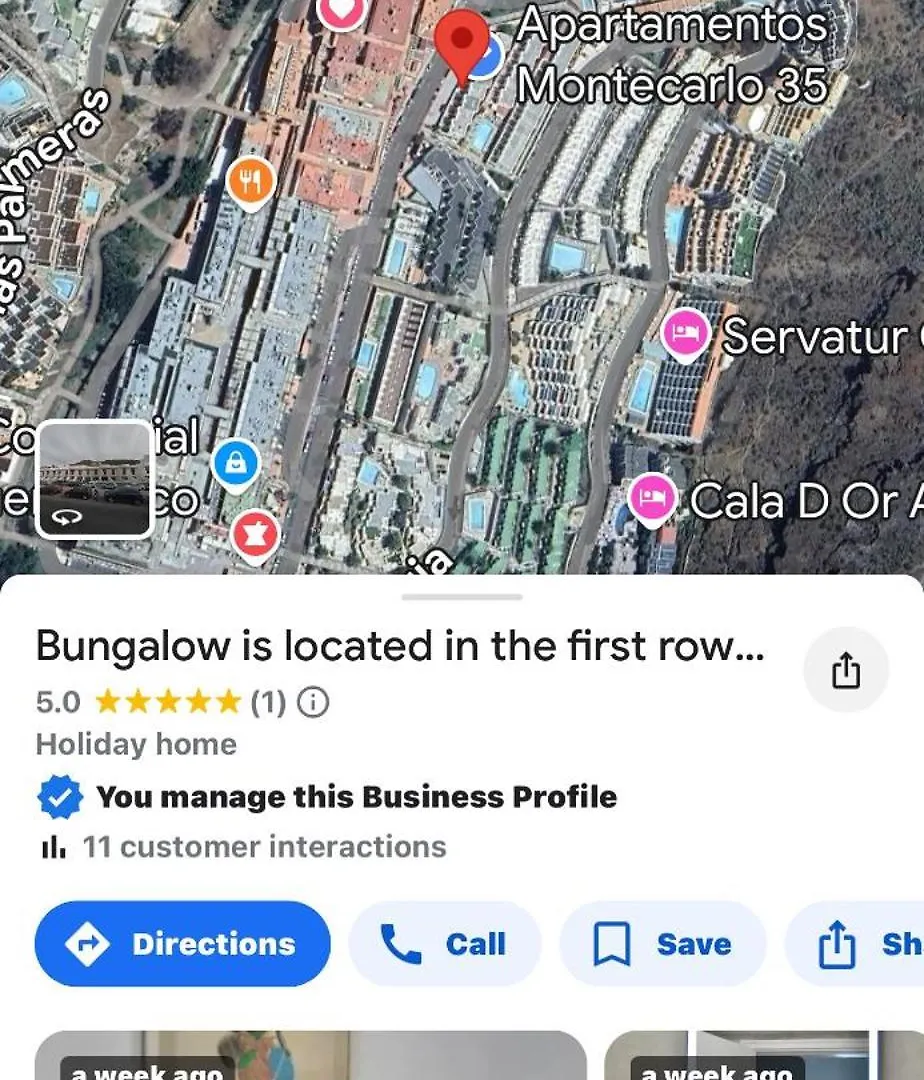Tap the blue shopping bag map pin
Screen dimensions: 924x1080
pyautogui.click(x=236, y=463)
